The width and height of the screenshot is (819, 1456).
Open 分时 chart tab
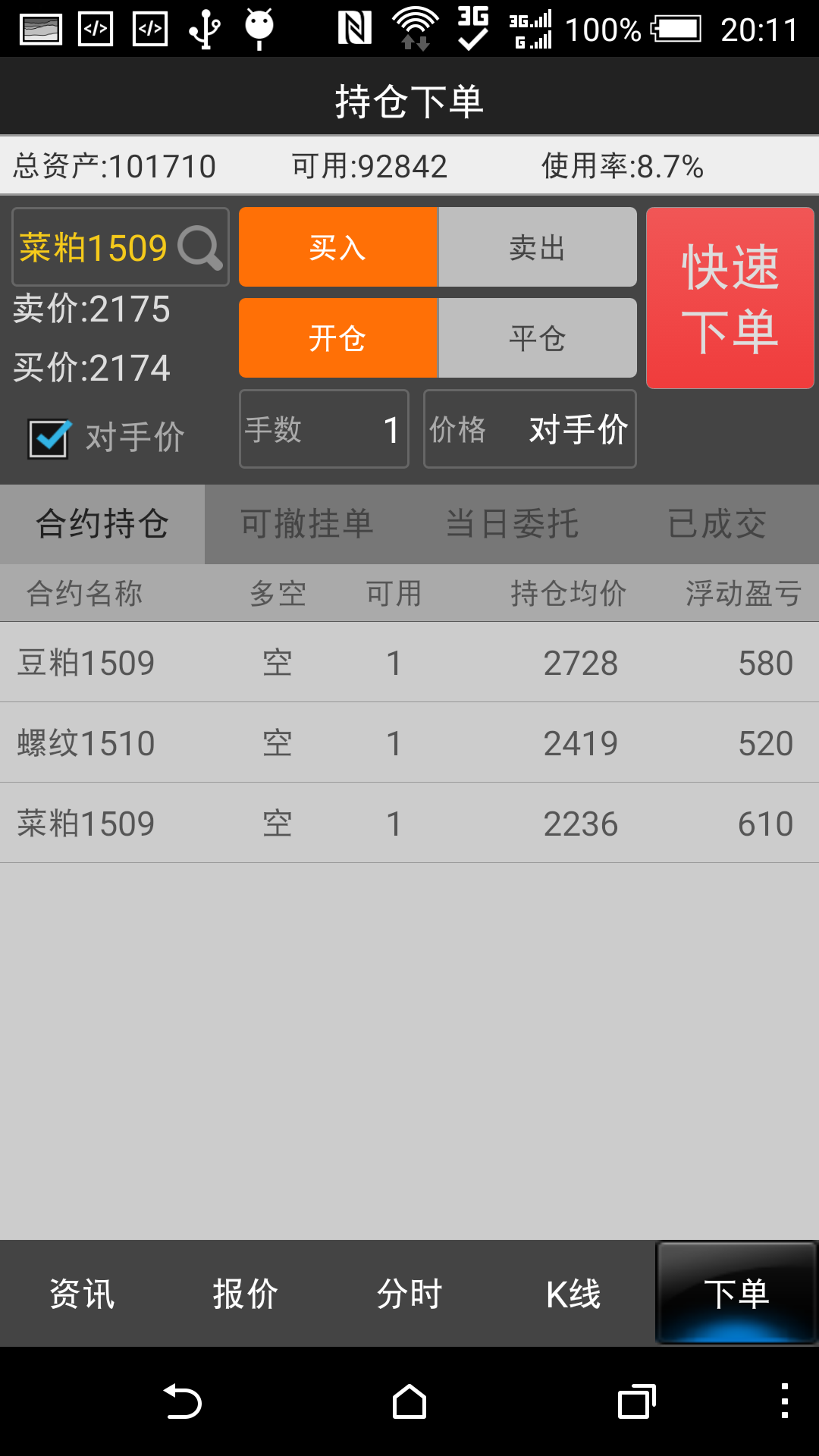click(x=409, y=1294)
